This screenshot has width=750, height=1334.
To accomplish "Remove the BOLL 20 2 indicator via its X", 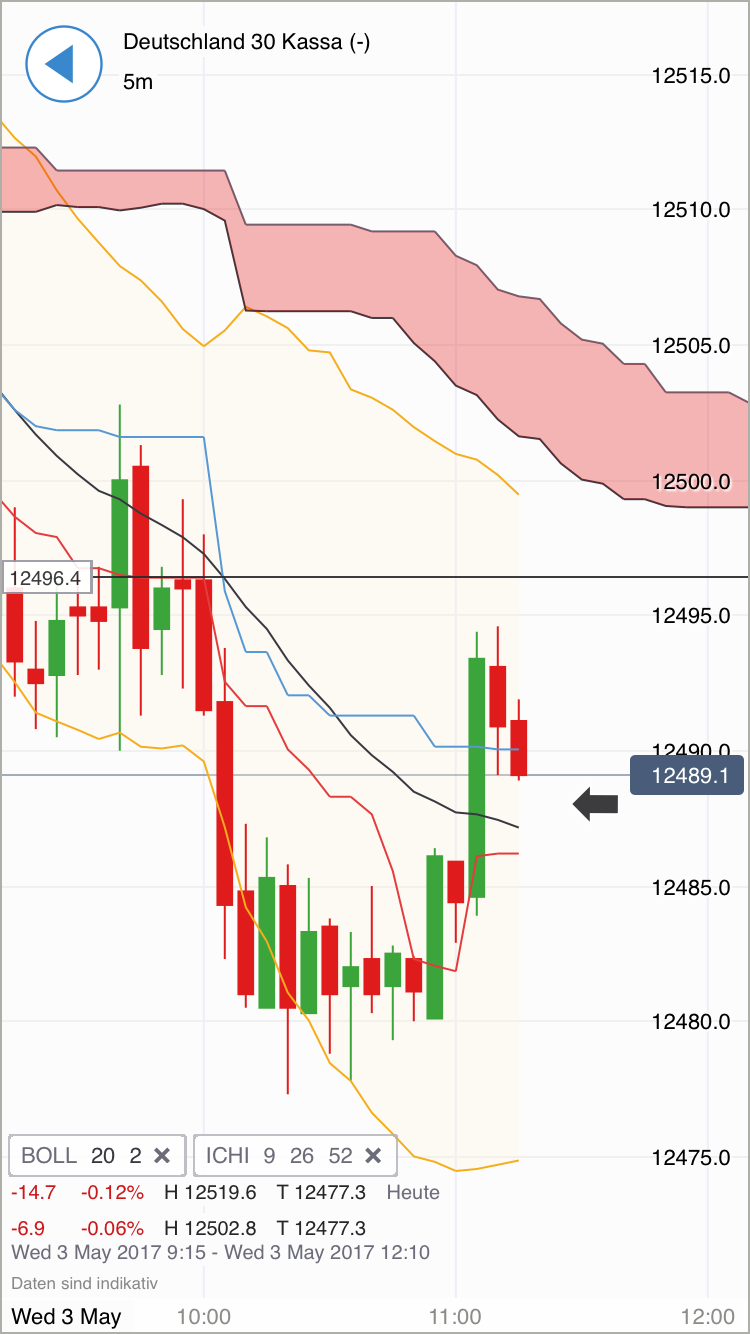I will coord(163,1155).
